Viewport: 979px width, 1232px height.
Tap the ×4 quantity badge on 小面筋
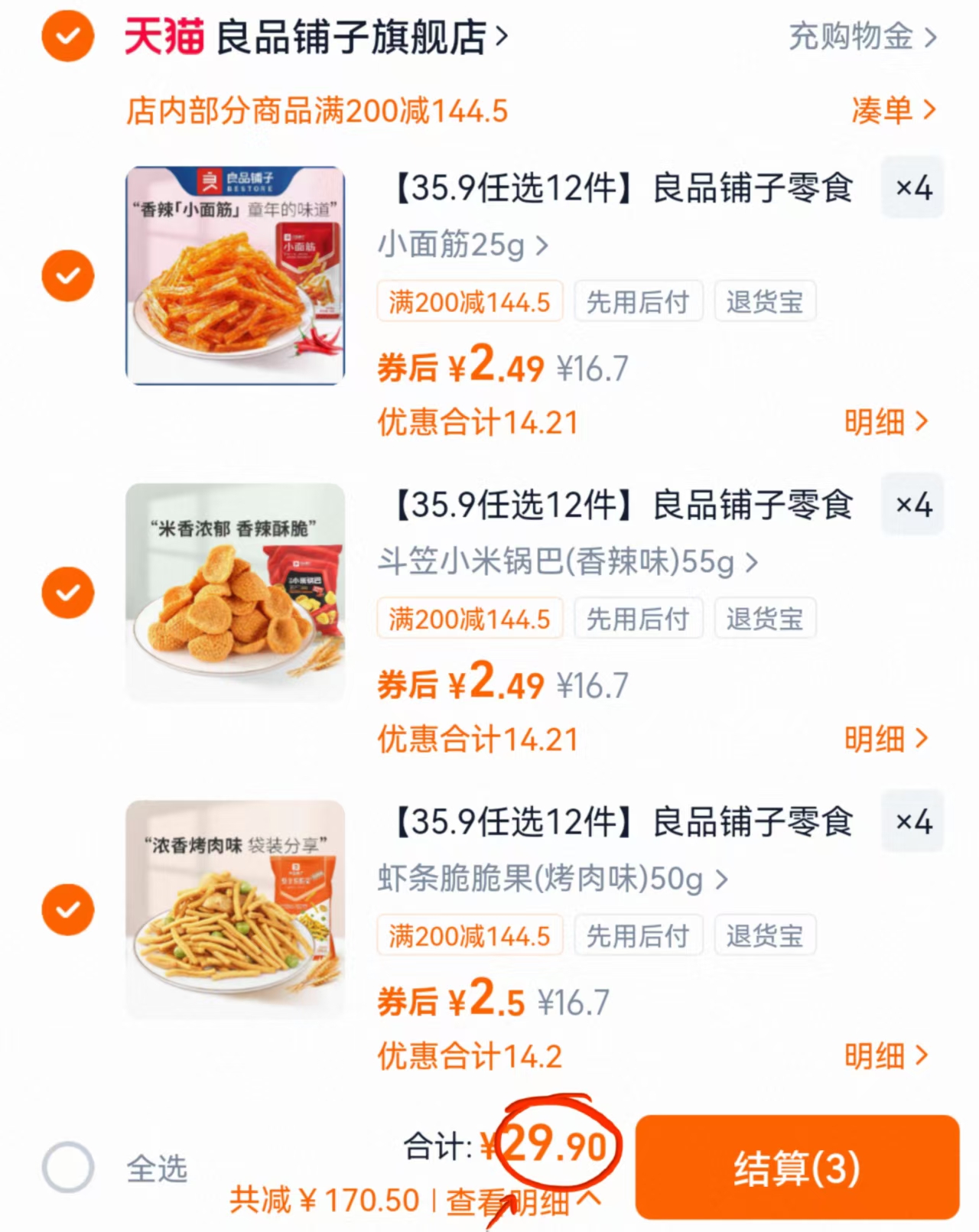pos(912,187)
